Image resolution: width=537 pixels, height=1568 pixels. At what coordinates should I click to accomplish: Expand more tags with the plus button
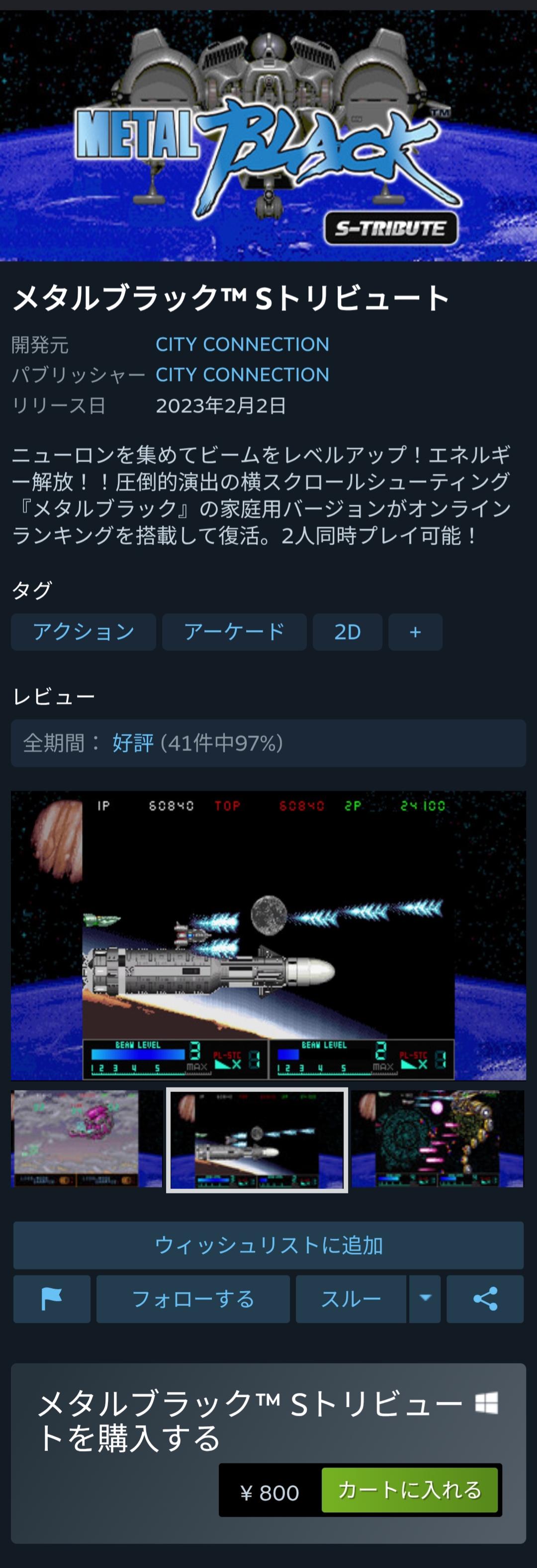tap(415, 632)
